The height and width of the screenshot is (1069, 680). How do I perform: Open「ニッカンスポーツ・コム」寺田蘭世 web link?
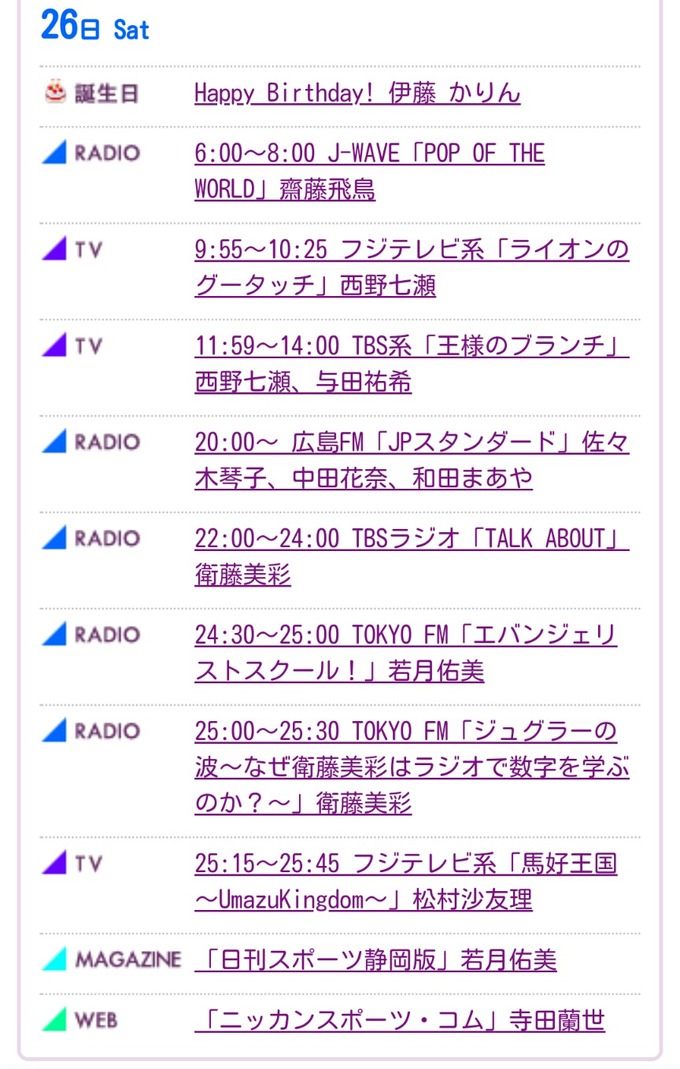(x=399, y=1020)
